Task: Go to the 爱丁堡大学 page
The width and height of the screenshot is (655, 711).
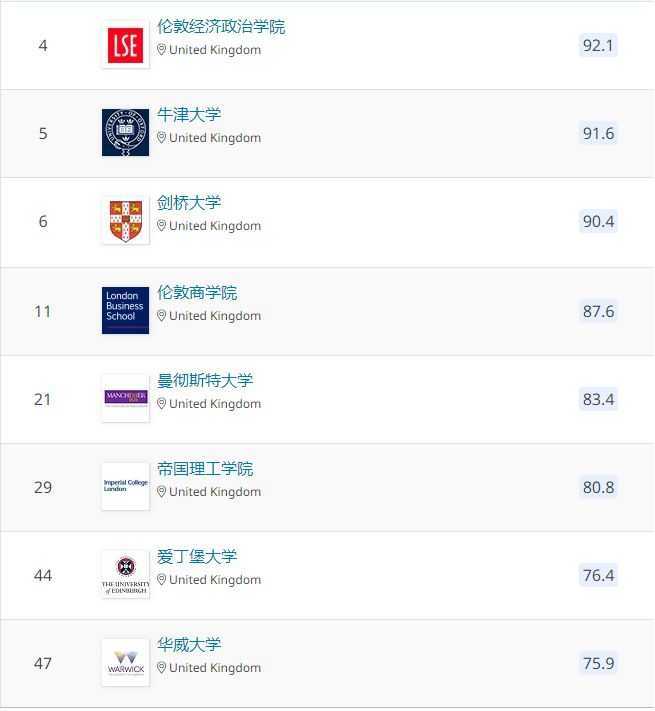Action: tap(197, 557)
